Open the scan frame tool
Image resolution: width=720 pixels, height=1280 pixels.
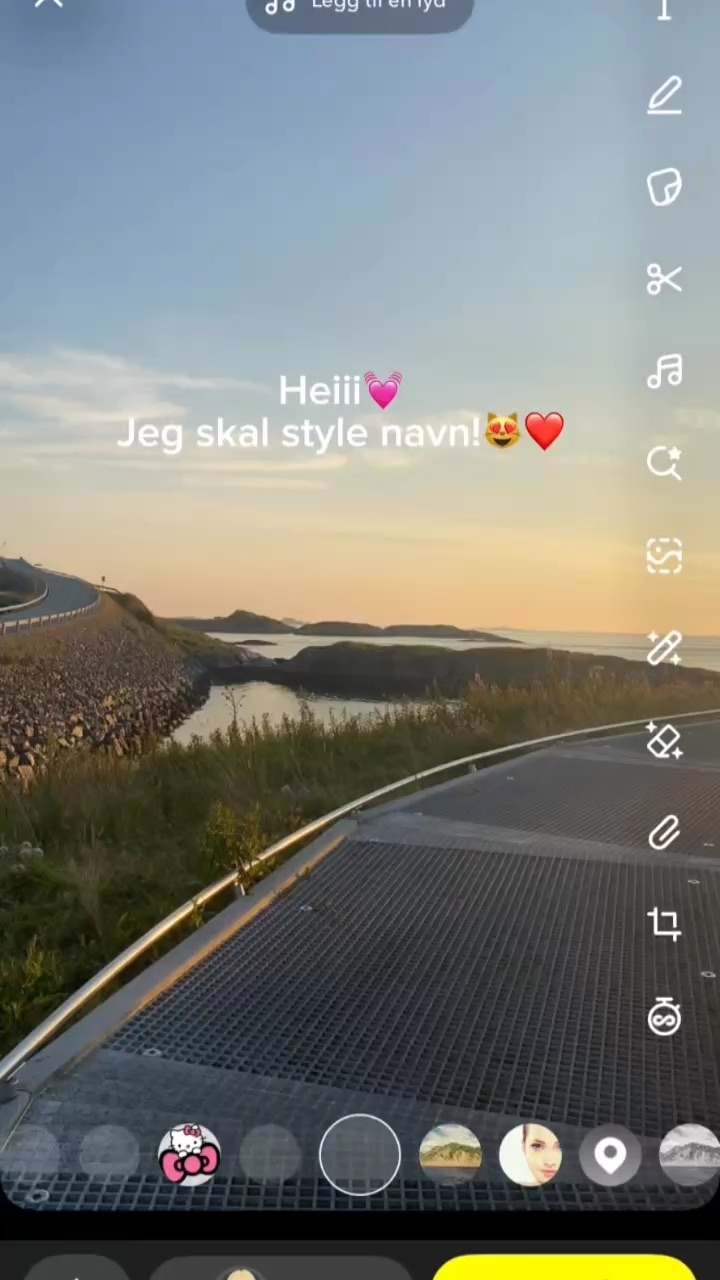pos(664,555)
